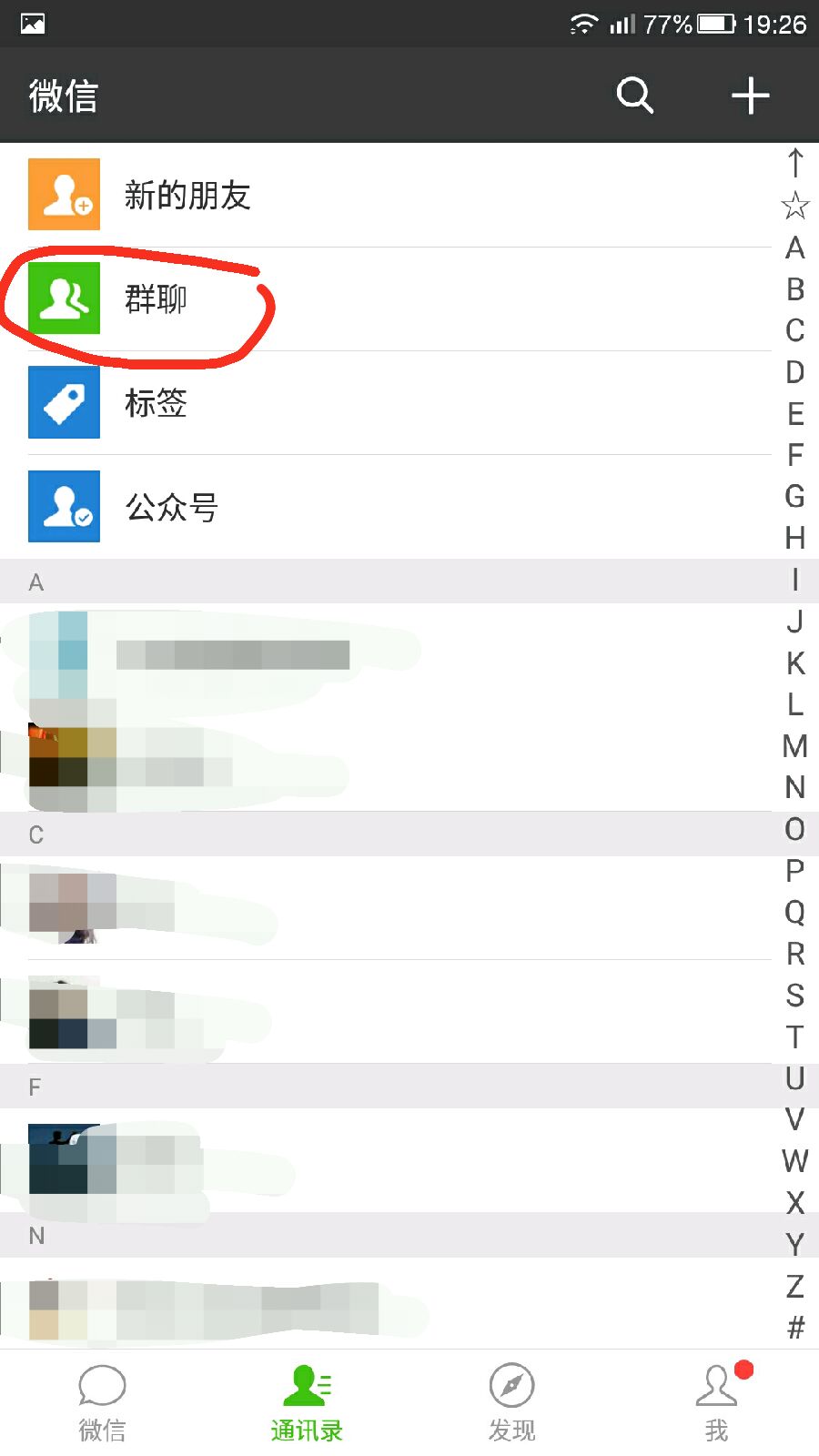Open the search magnifier icon
The width and height of the screenshot is (819, 1456).
tap(635, 95)
